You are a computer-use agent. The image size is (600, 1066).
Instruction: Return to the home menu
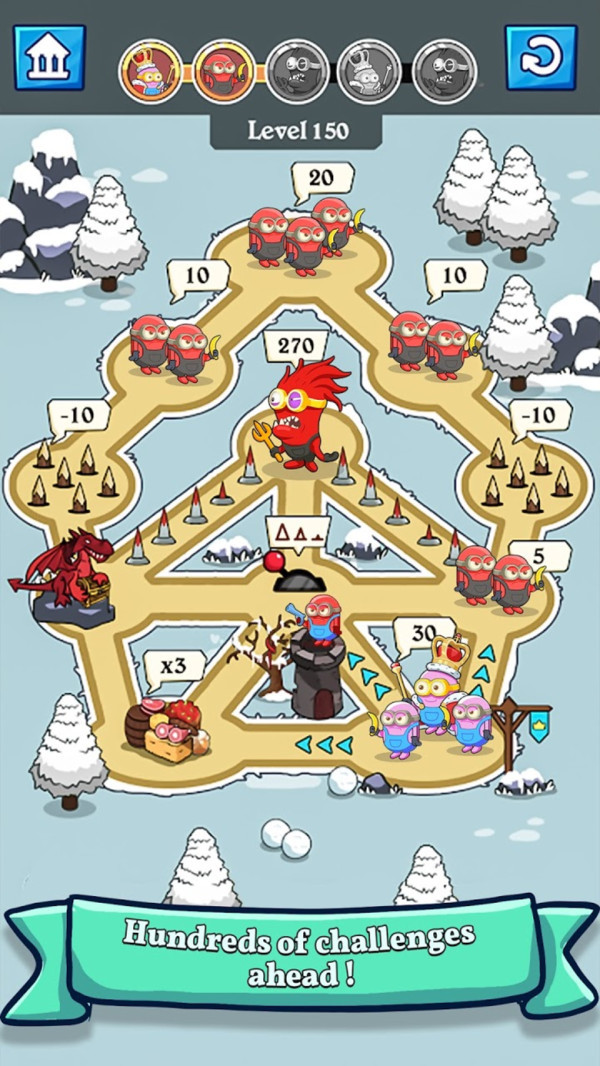(49, 58)
